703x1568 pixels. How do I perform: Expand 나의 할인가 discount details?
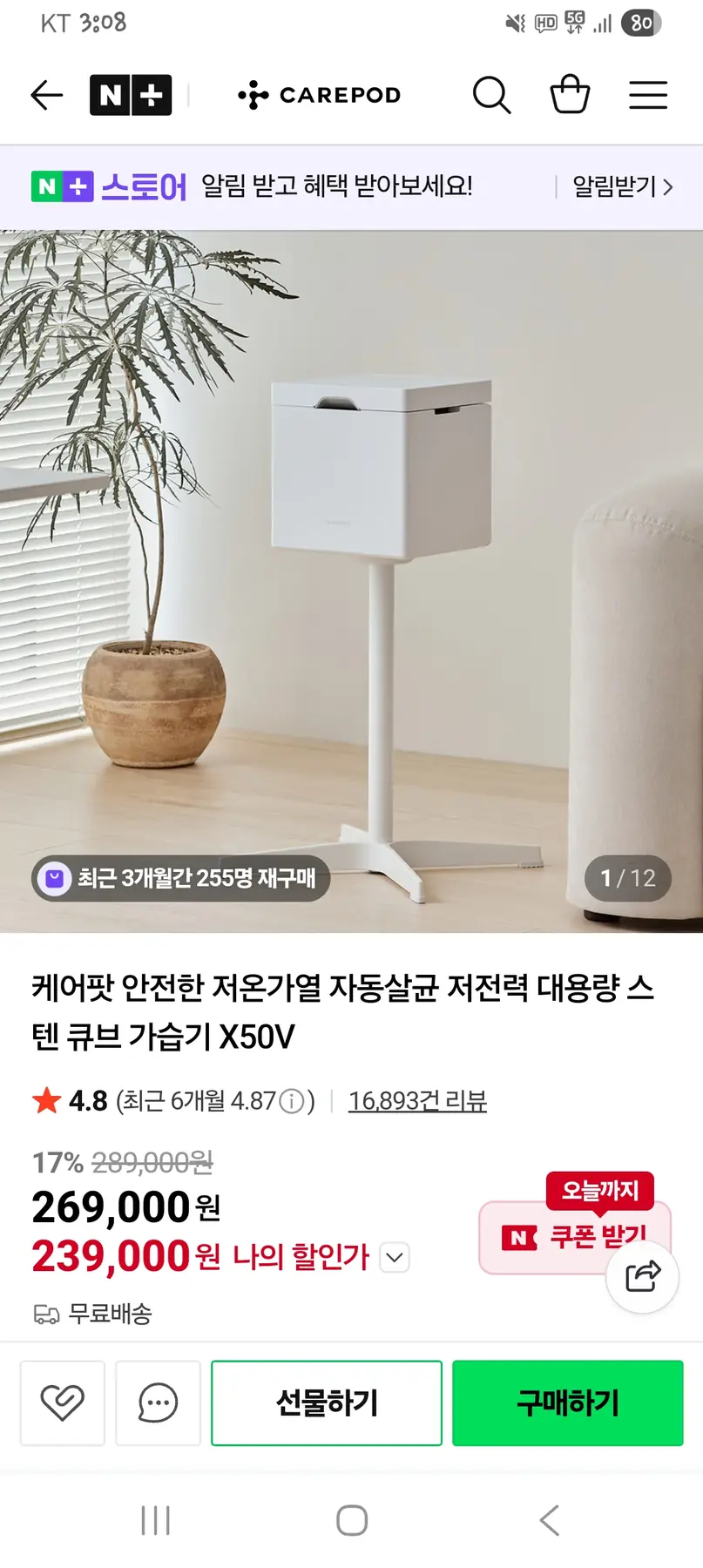click(x=395, y=1257)
